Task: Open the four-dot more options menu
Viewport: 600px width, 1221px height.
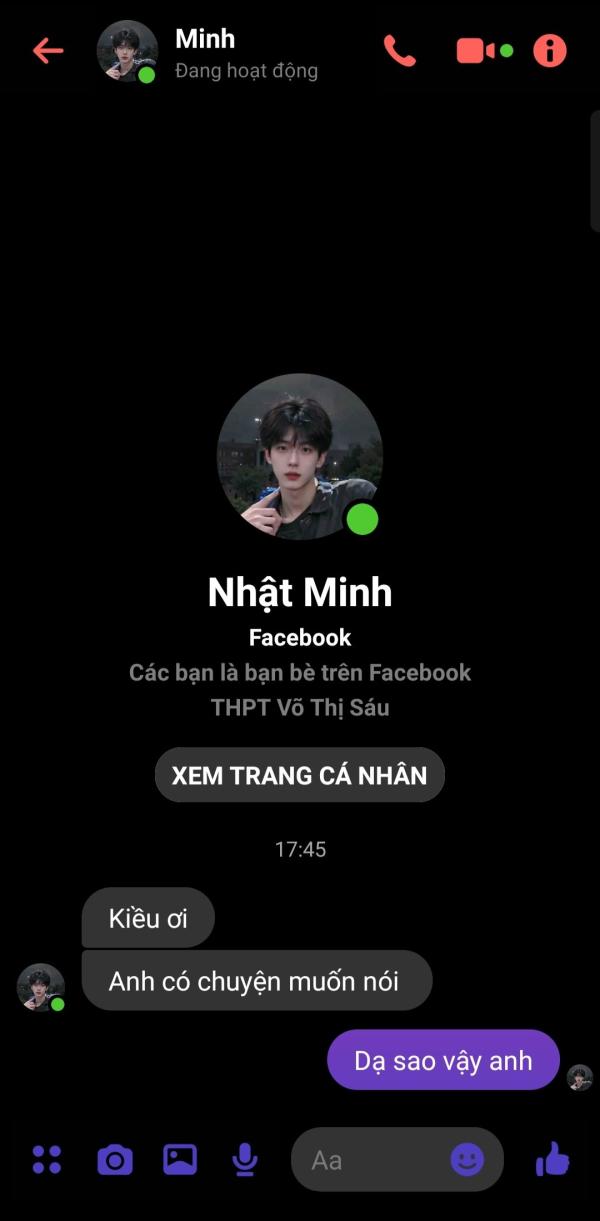Action: (x=47, y=1159)
